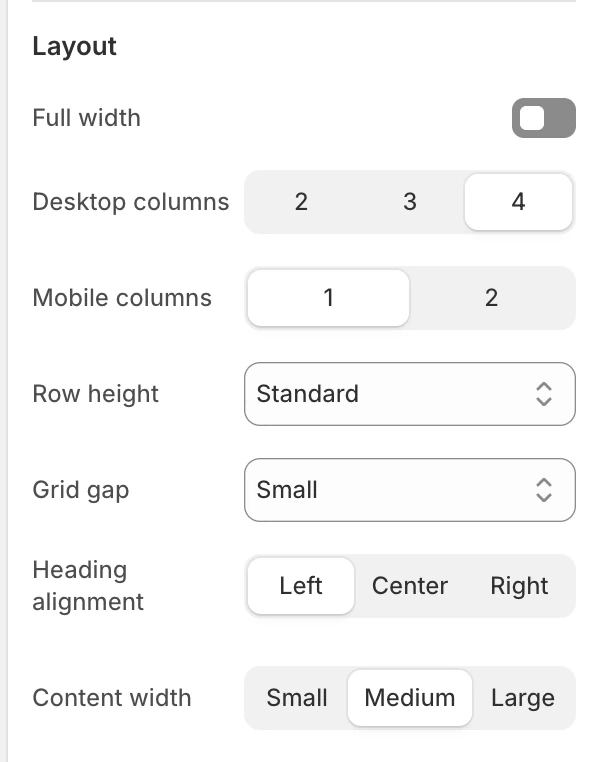Select Medium Content width

coord(410,698)
